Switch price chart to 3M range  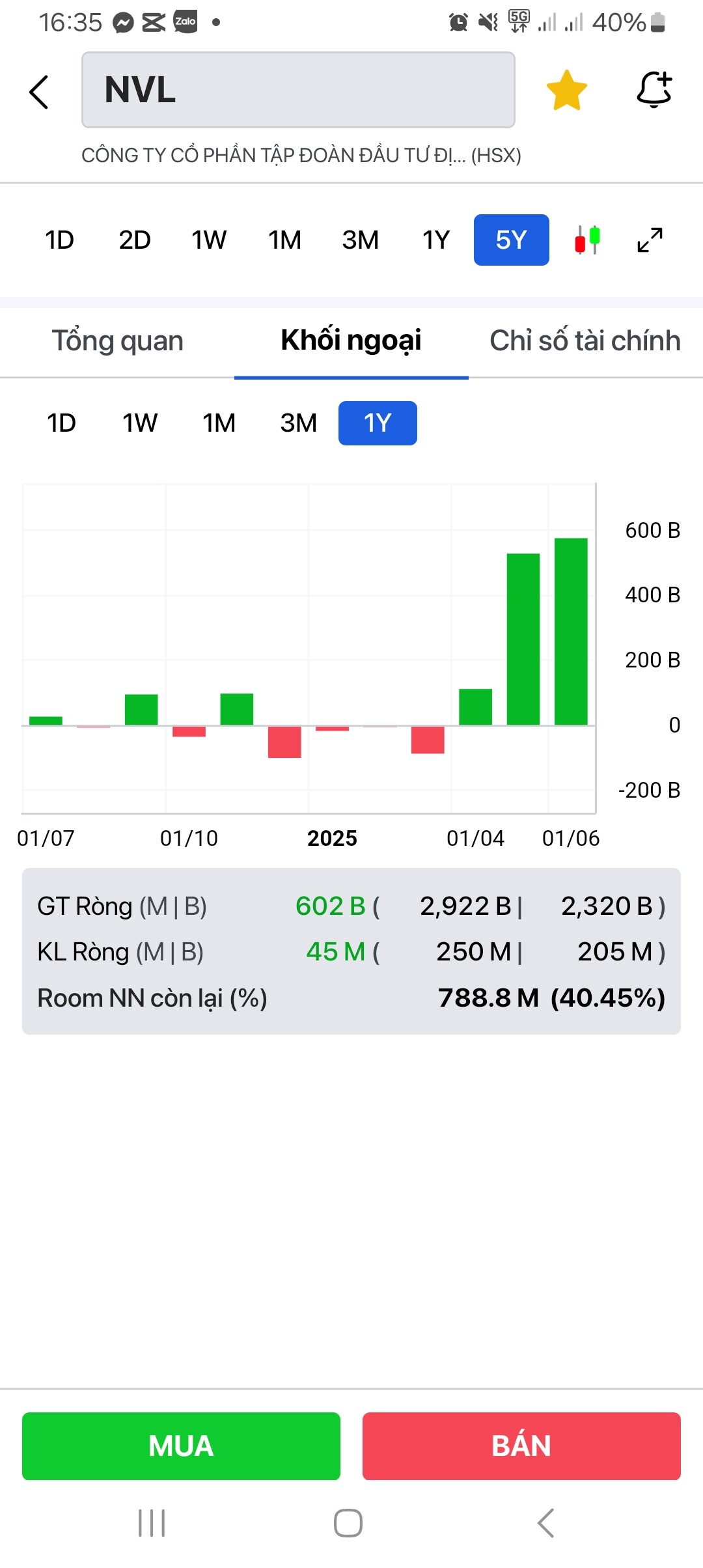pos(360,240)
